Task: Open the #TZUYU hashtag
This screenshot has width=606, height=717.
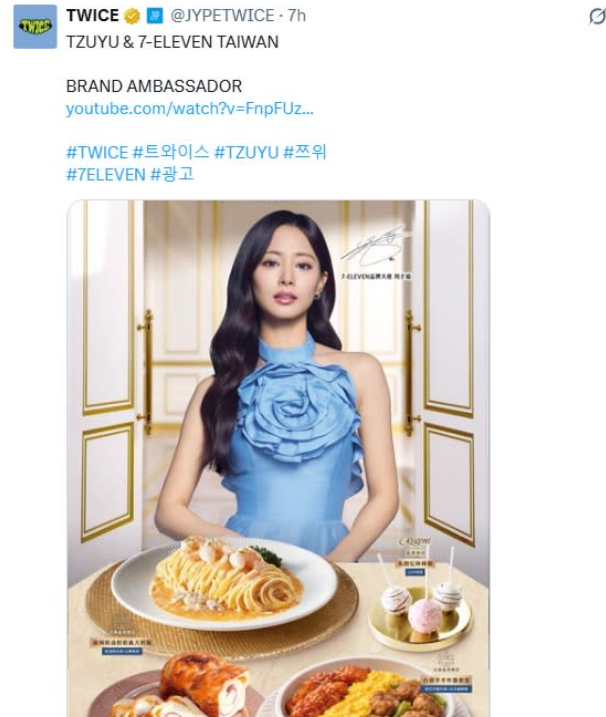Action: [246, 152]
